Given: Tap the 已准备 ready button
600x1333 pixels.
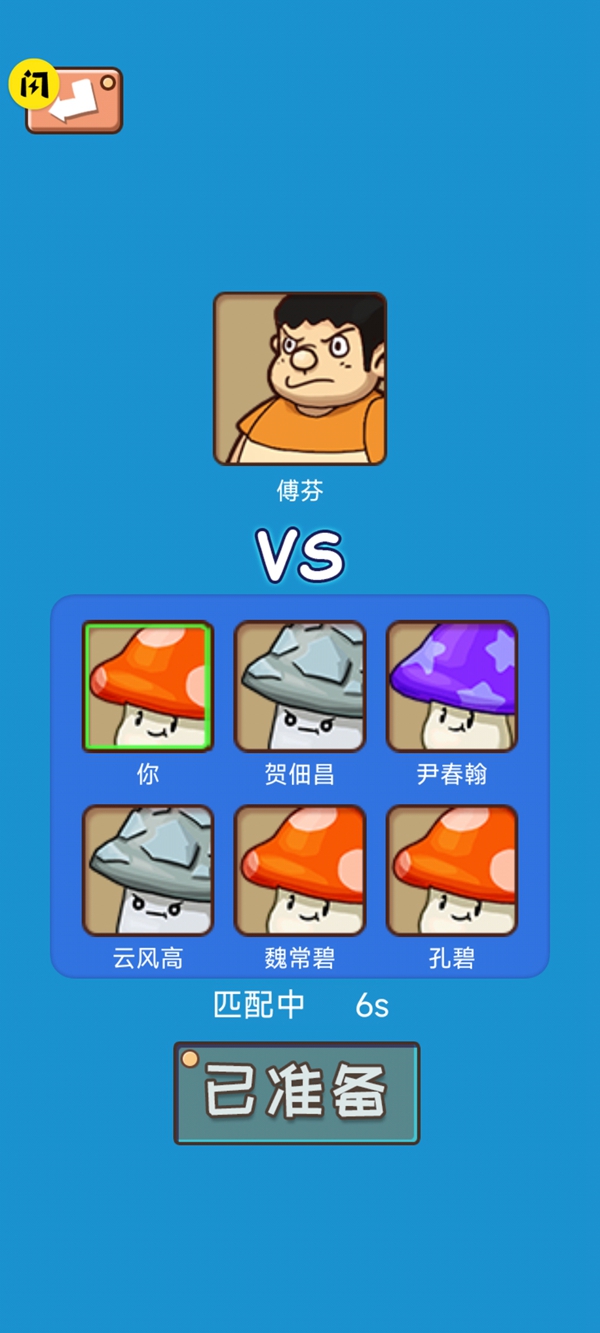Looking at the screenshot, I should (297, 1093).
